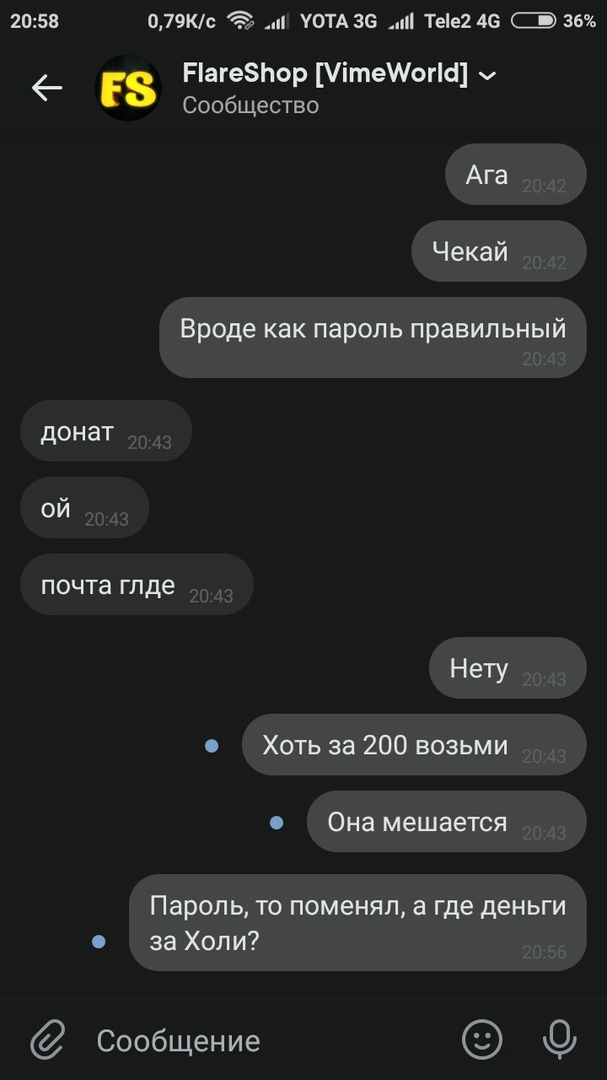Expand the FlareShop [VimeWorld] title dropdown
This screenshot has height=1080, width=607.
point(487,75)
